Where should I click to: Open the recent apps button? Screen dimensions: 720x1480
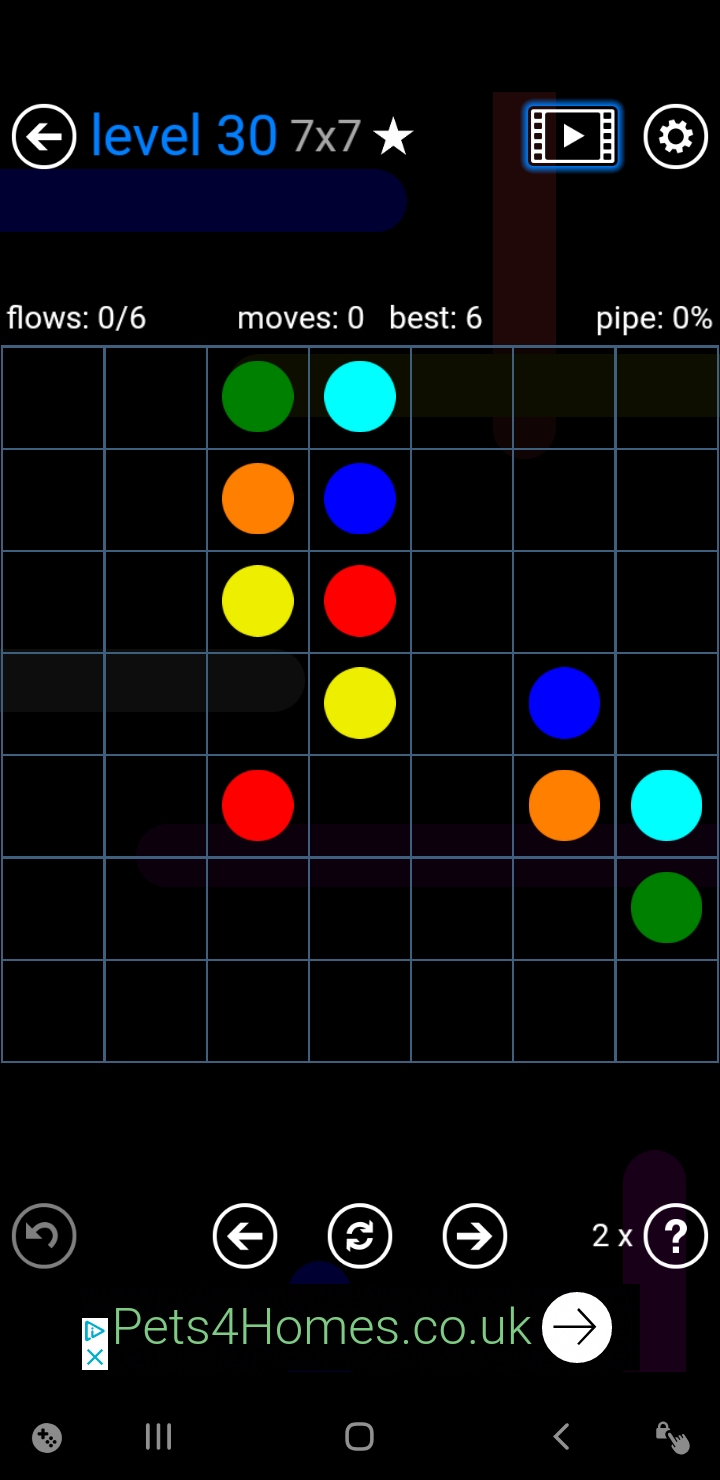[x=158, y=1437]
